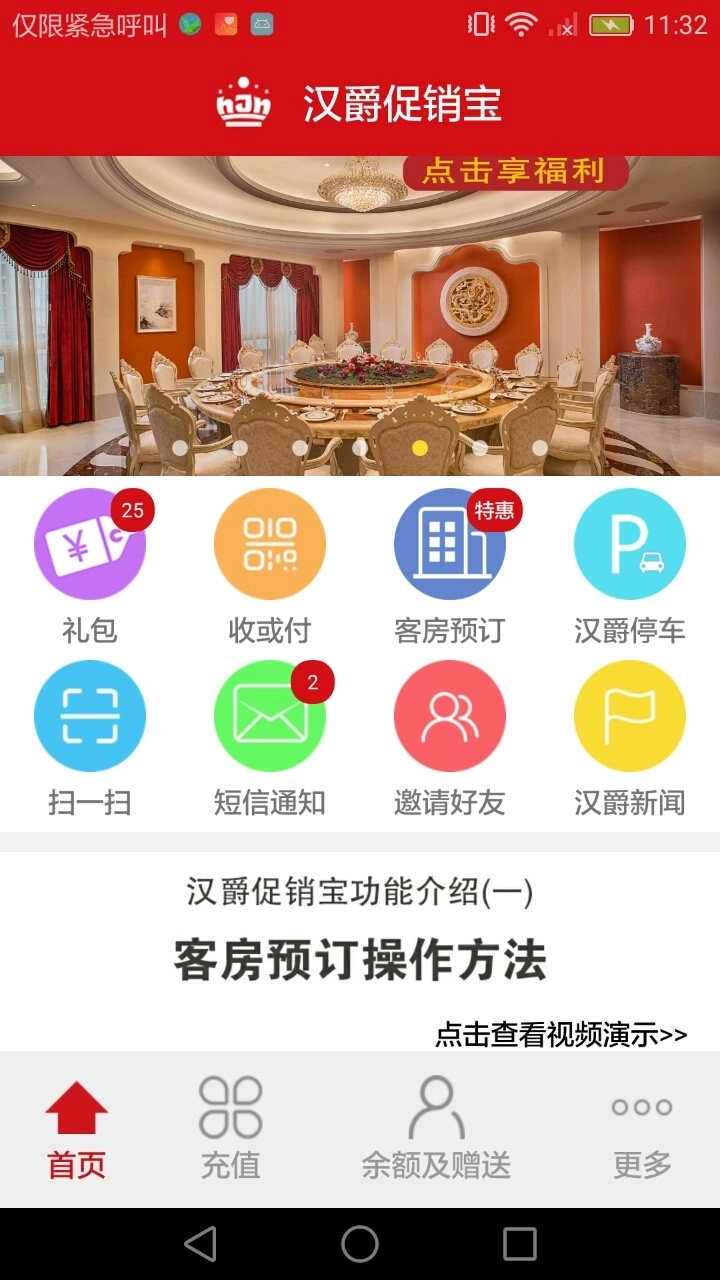Open the 汉爵停车 parking icon
Image resolution: width=720 pixels, height=1280 pixels.
(x=630, y=543)
